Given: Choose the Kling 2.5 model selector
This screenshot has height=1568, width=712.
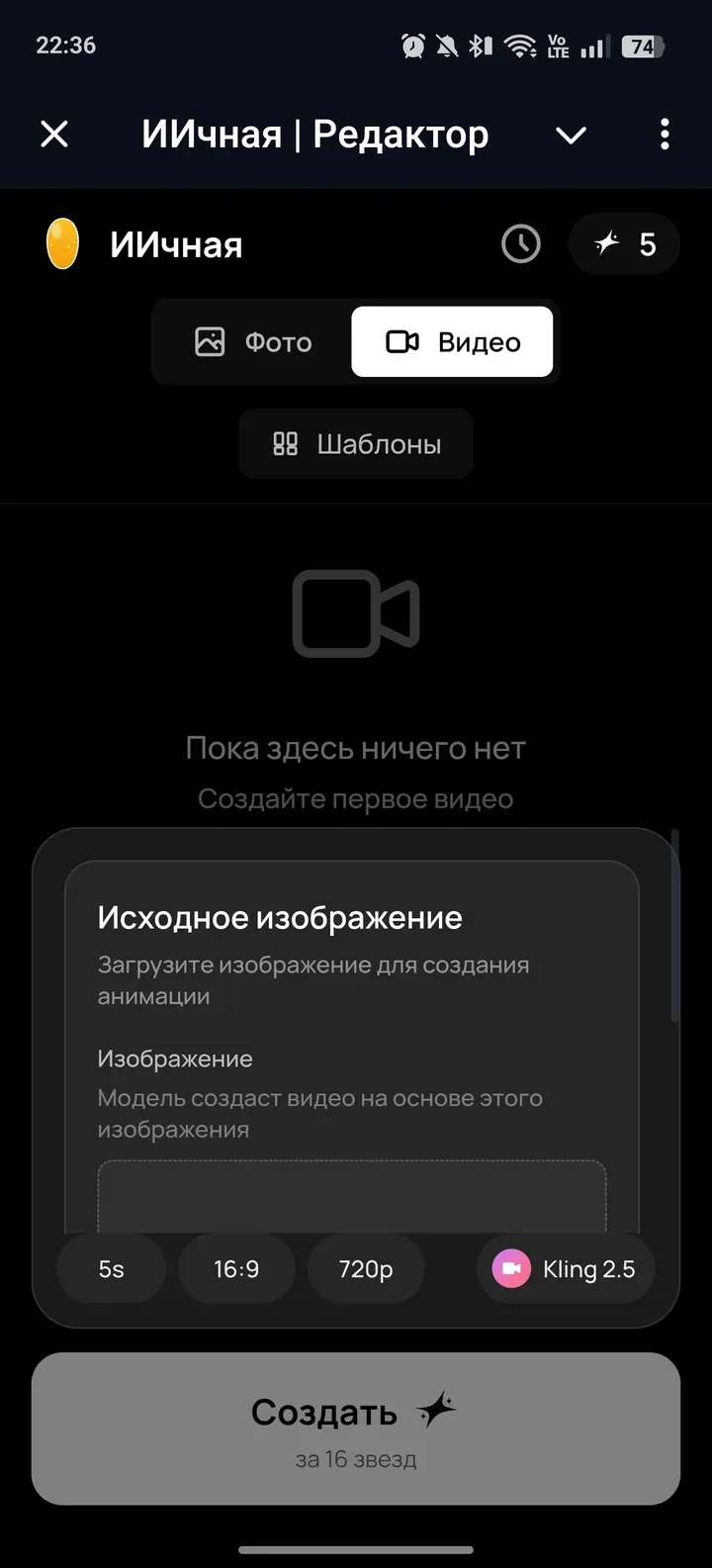Looking at the screenshot, I should coord(566,1269).
